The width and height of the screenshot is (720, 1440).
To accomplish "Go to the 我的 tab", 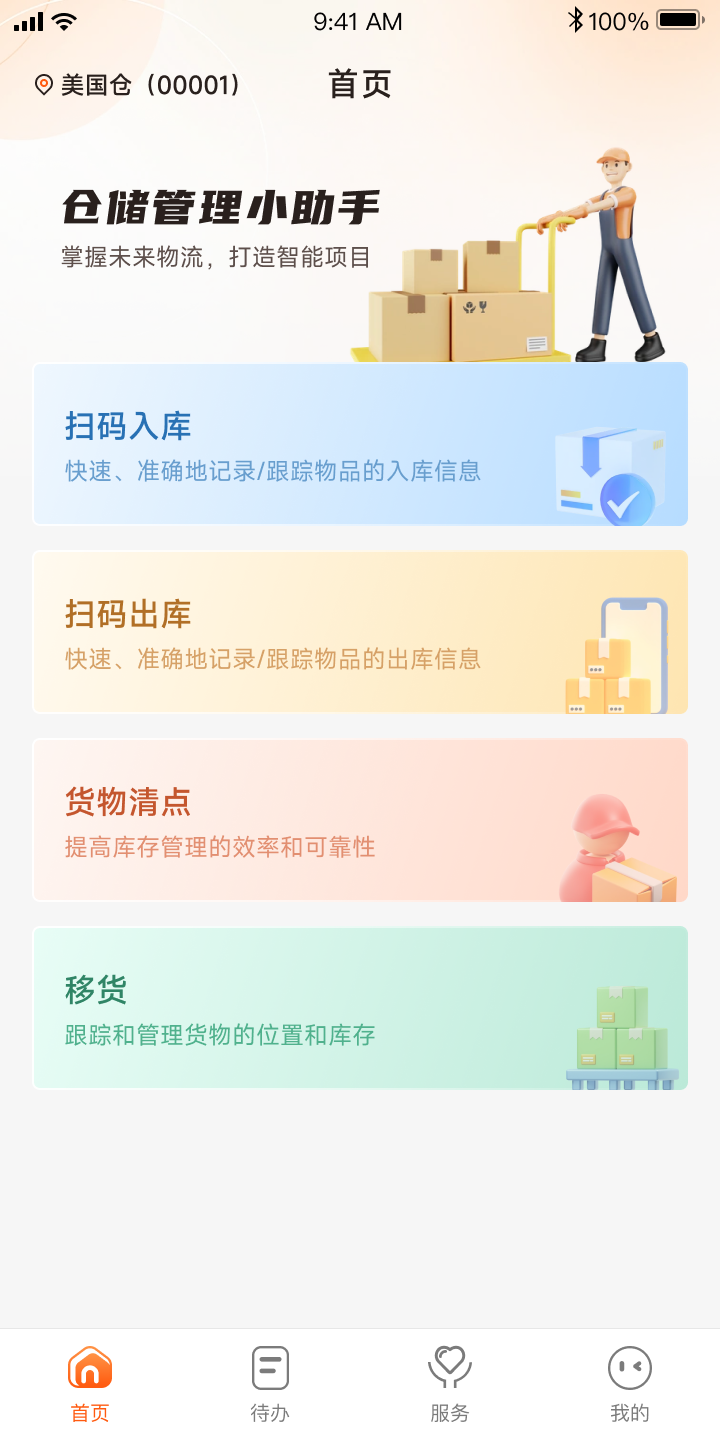I will pyautogui.click(x=630, y=1384).
